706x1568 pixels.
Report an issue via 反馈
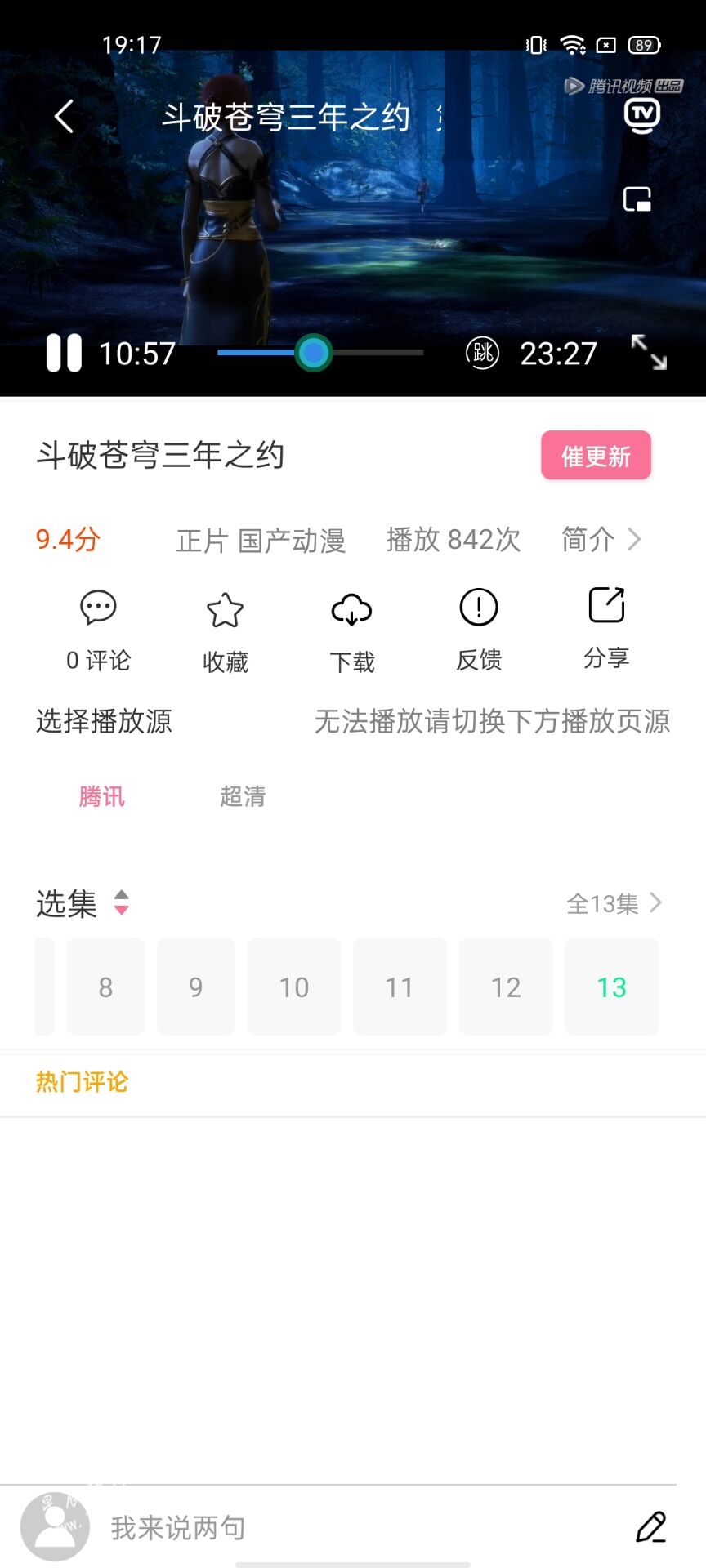(x=479, y=608)
